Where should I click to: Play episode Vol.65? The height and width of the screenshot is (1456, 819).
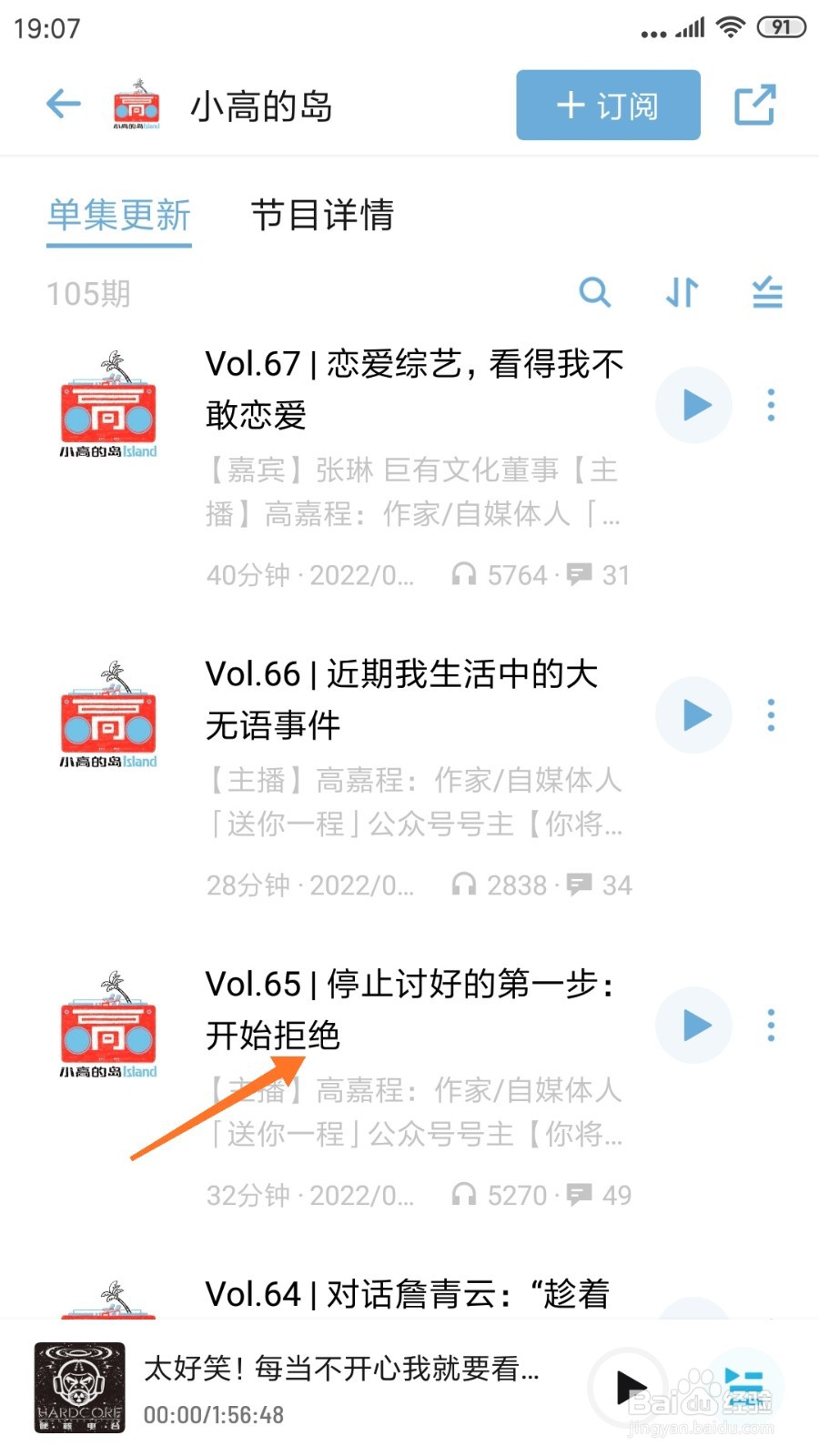coord(694,1026)
